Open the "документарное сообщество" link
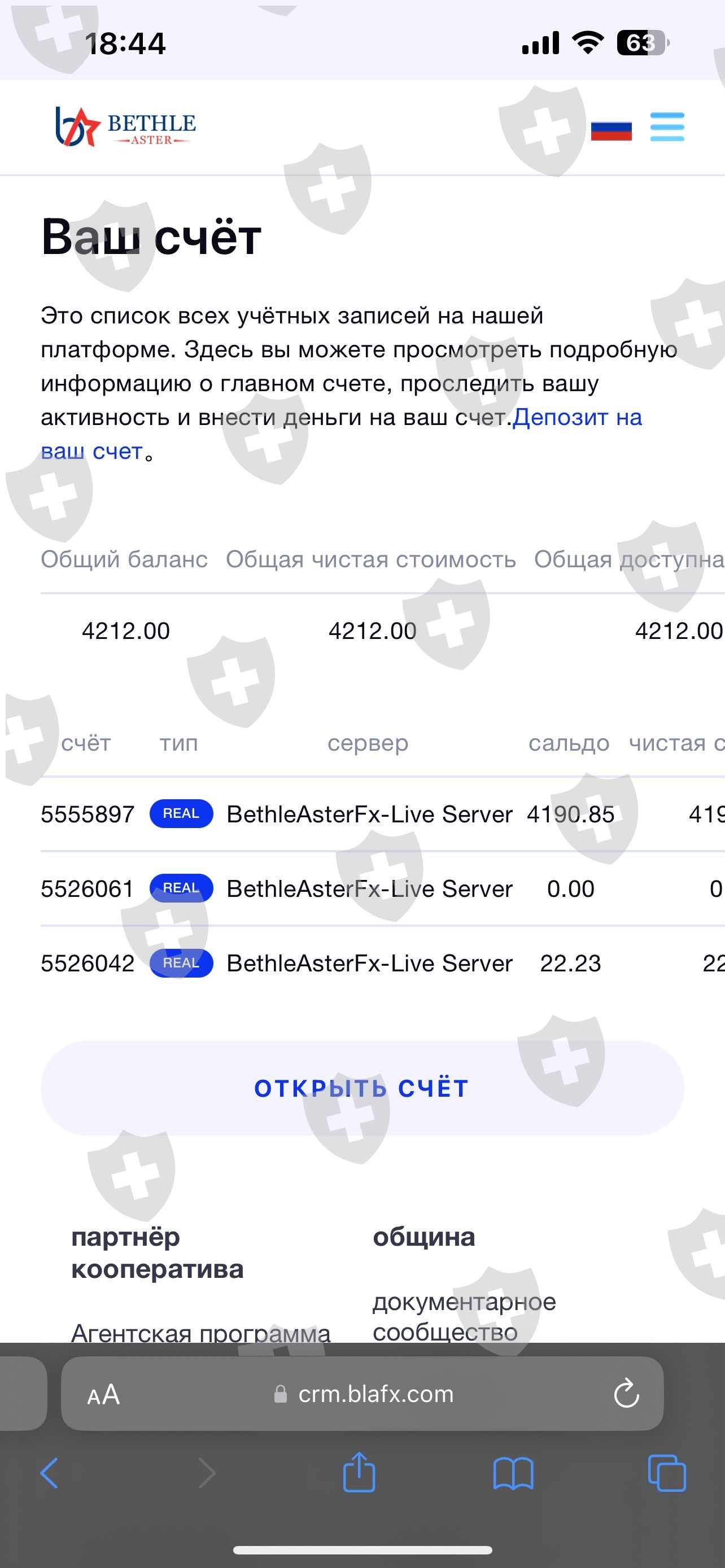725x1568 pixels. [x=464, y=1317]
